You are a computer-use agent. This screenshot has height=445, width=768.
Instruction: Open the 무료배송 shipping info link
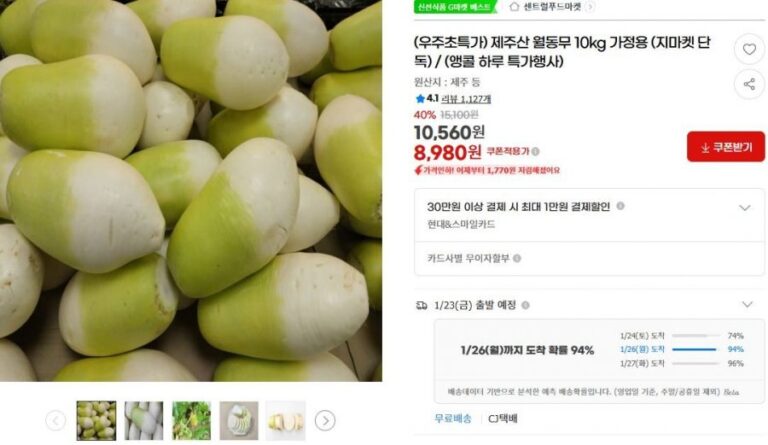click(453, 418)
